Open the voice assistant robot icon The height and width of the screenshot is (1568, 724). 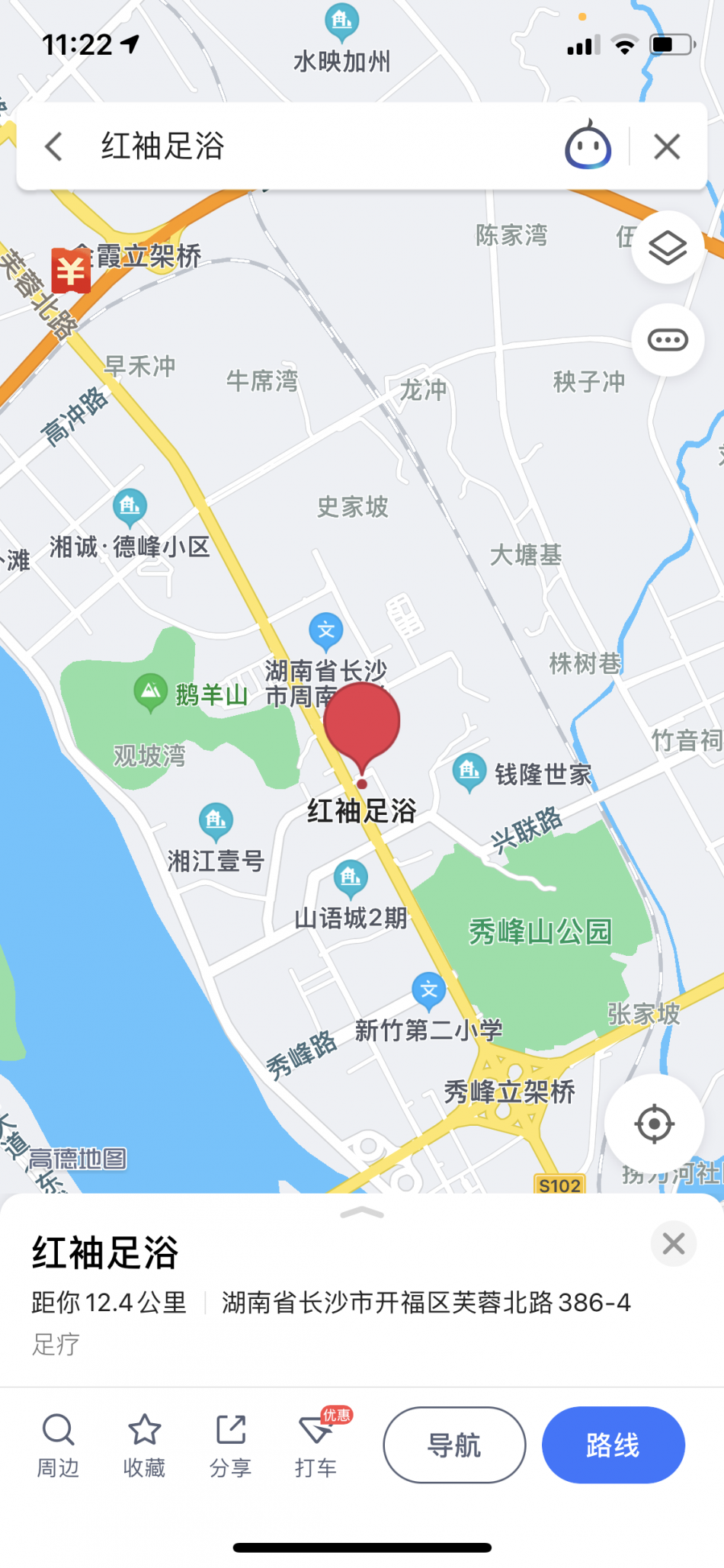click(588, 145)
